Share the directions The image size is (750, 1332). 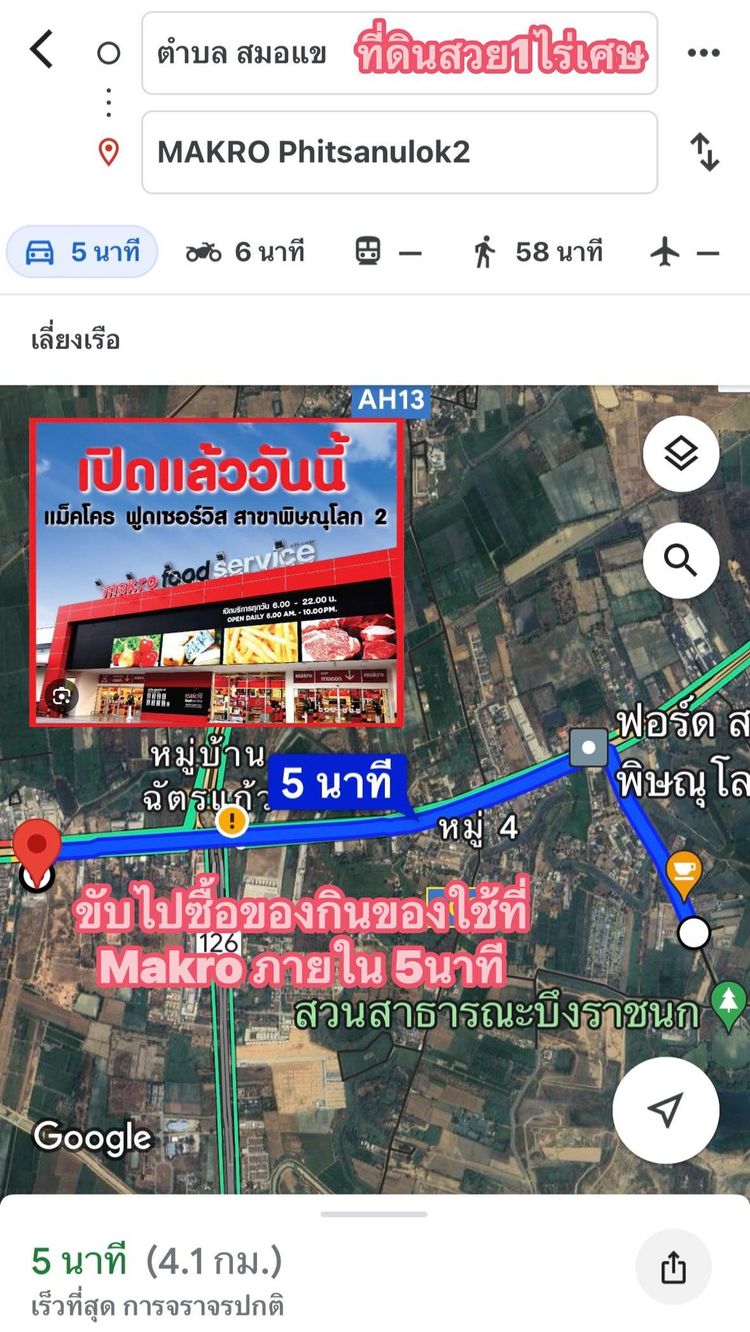pos(673,1267)
